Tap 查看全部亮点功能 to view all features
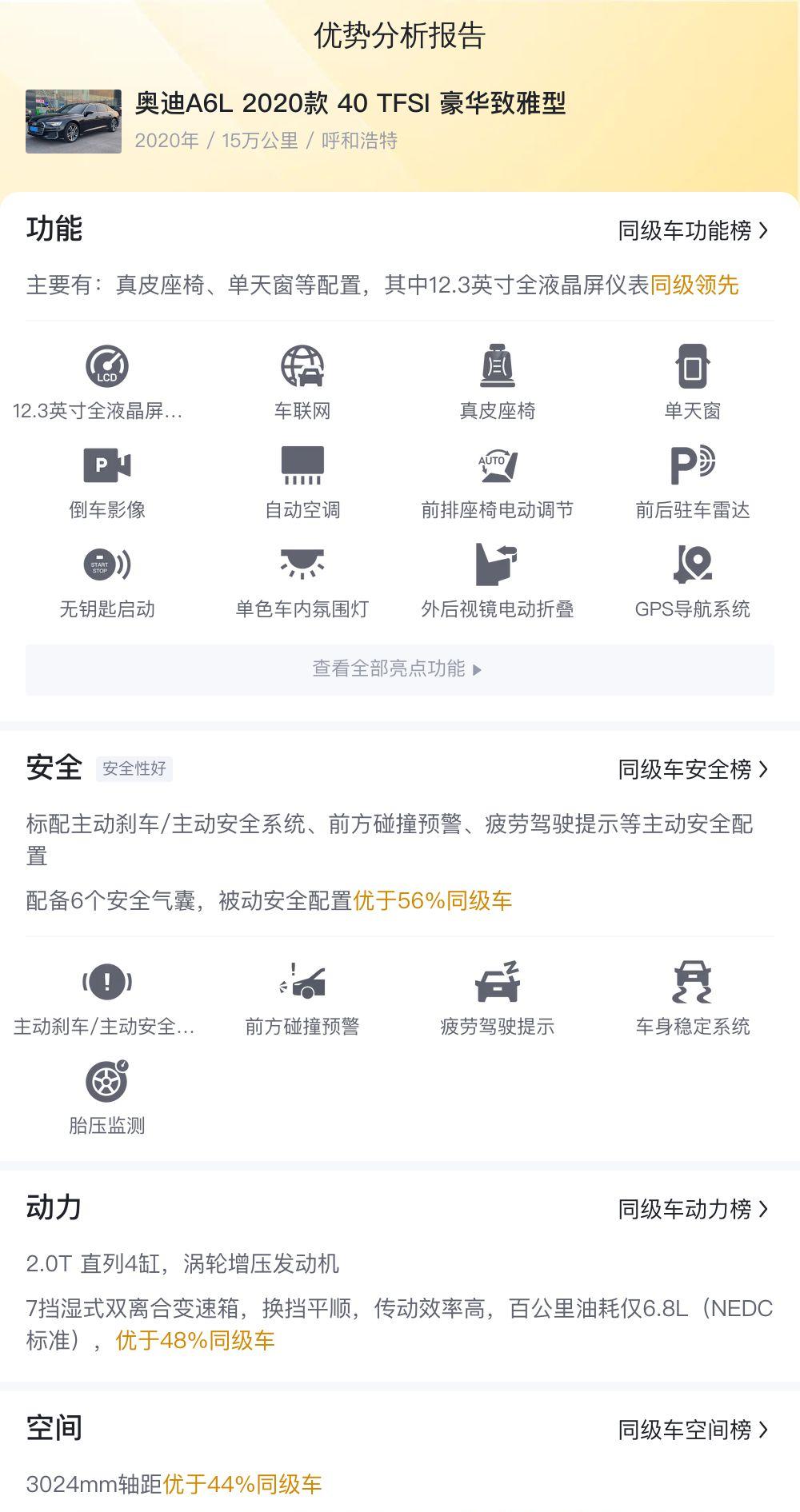This screenshot has height=1512, width=800. coord(400,669)
